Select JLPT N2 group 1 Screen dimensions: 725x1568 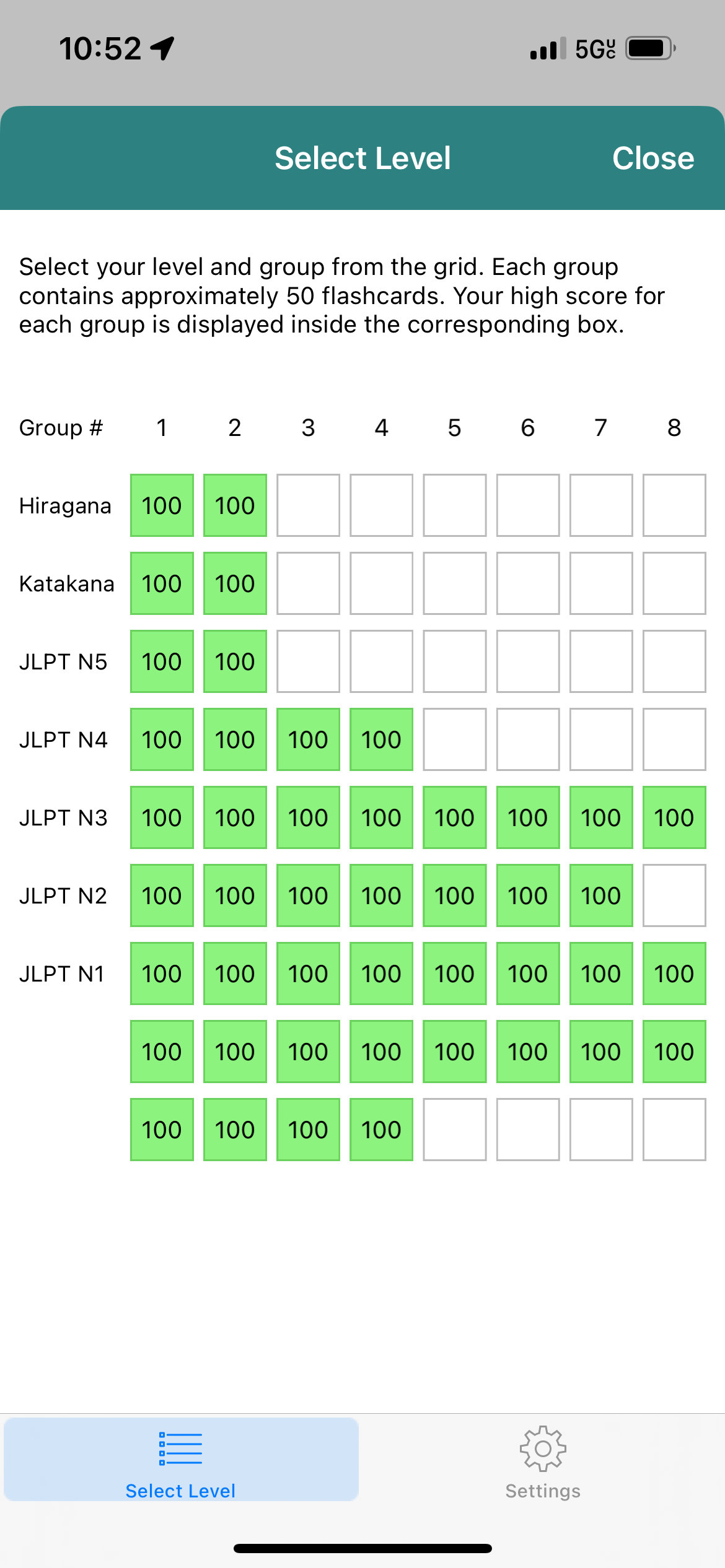point(162,895)
